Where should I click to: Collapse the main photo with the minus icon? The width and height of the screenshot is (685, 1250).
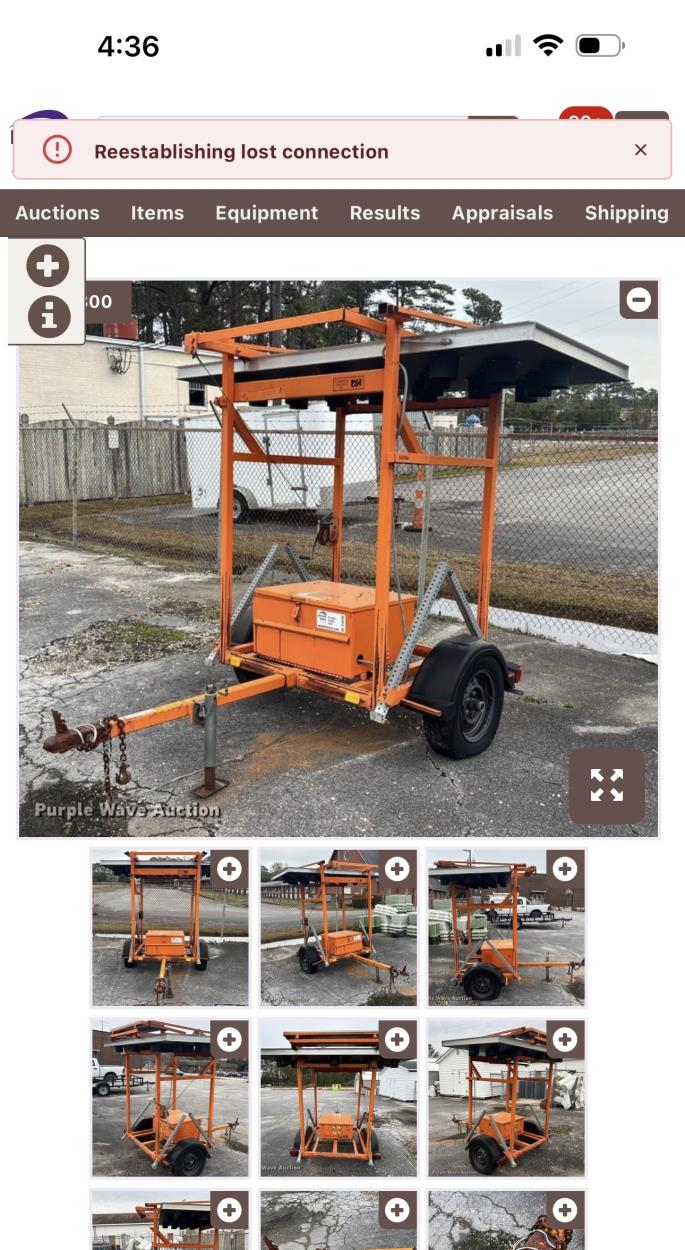click(638, 299)
